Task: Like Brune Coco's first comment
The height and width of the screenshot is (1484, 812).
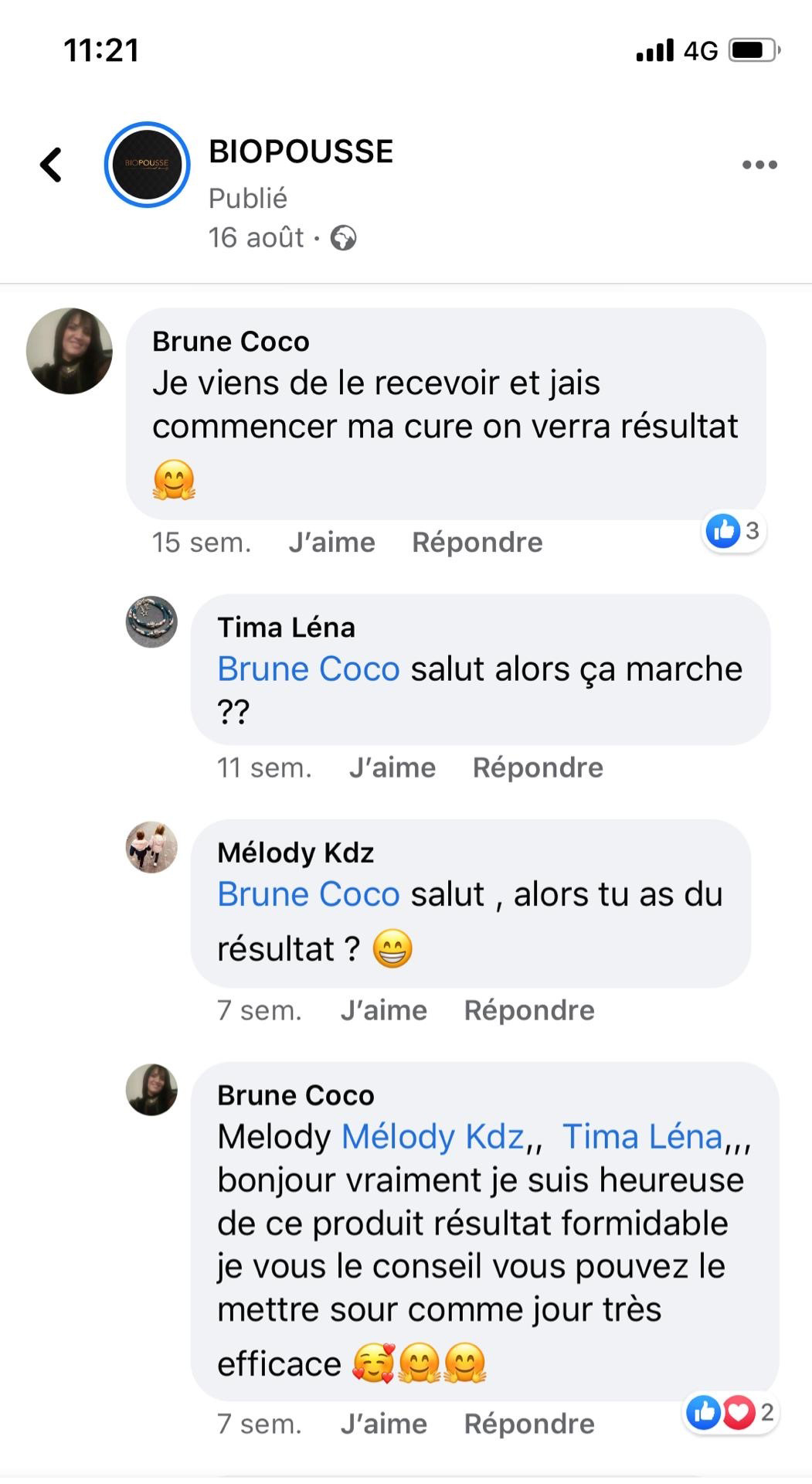Action: (x=331, y=543)
